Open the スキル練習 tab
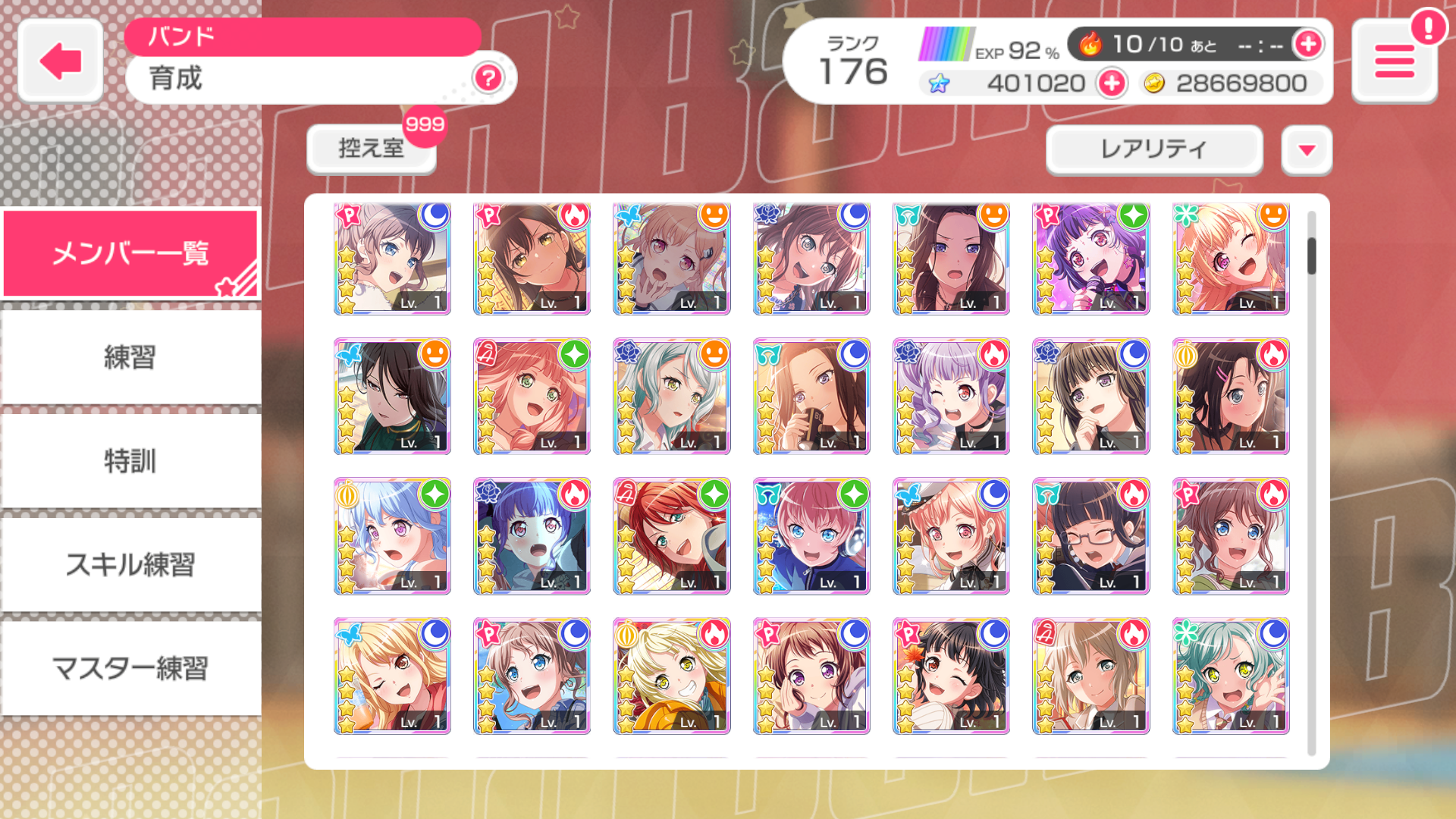The height and width of the screenshot is (819, 1456). (x=130, y=565)
